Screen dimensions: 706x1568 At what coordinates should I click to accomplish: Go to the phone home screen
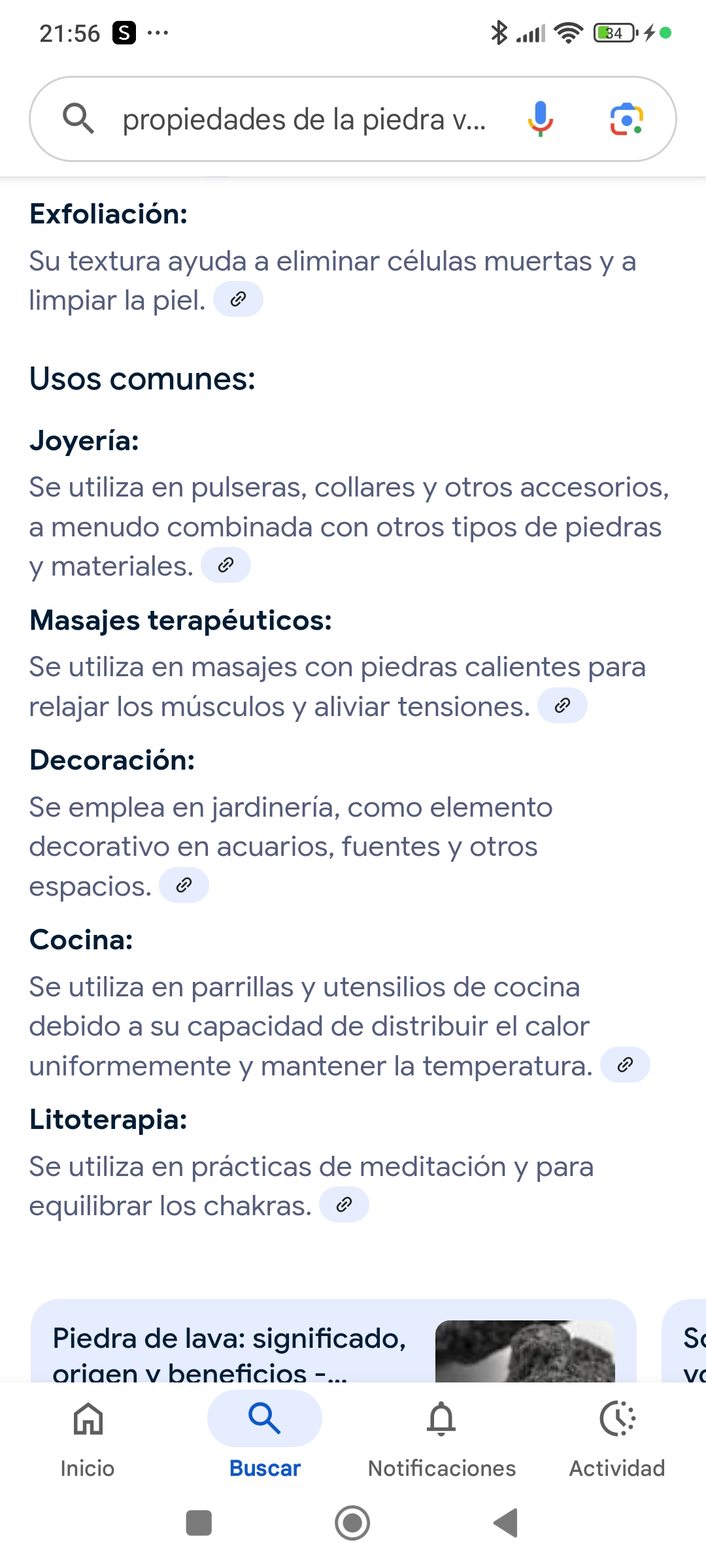352,1523
